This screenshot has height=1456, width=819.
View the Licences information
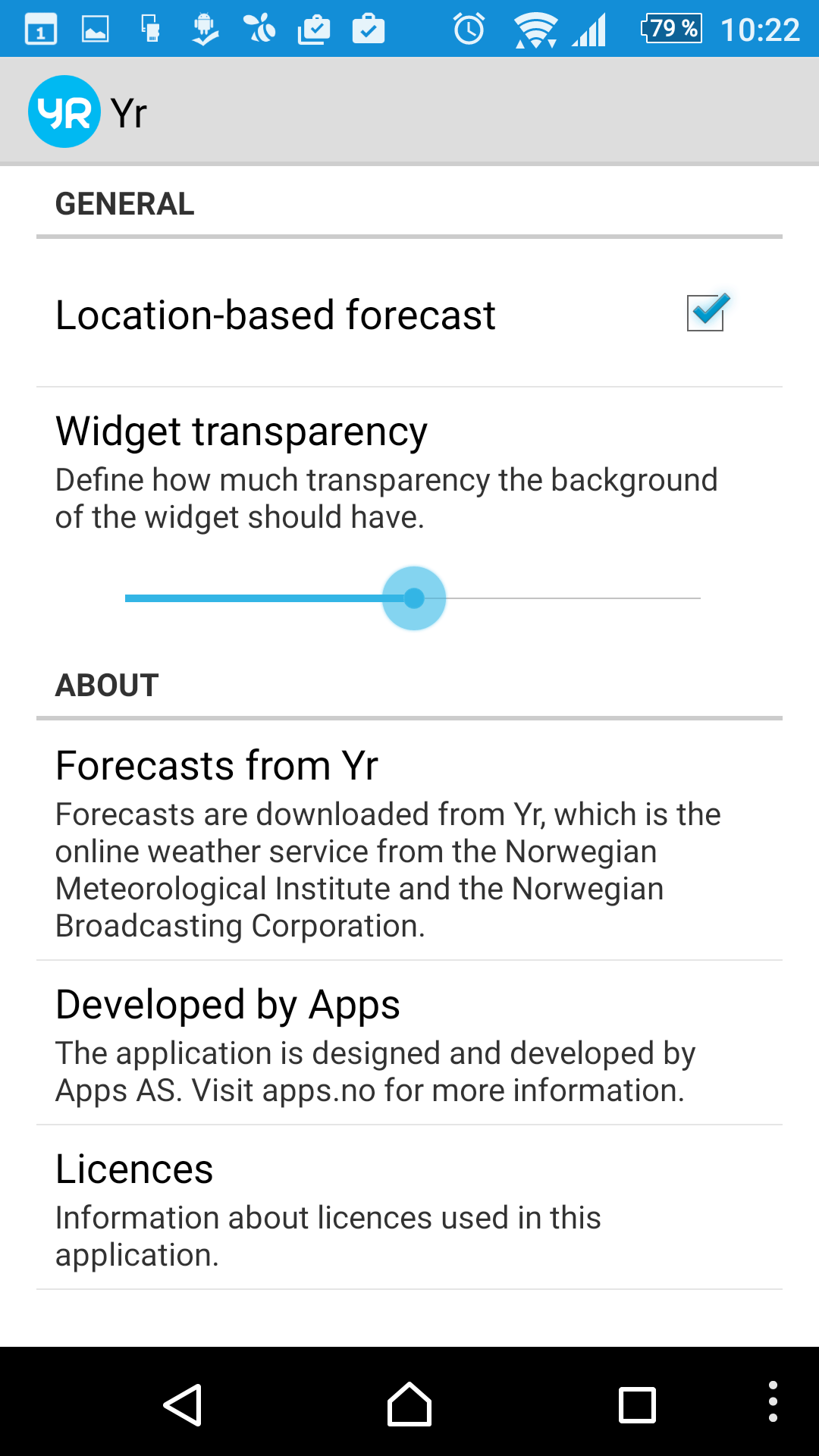[409, 1207]
